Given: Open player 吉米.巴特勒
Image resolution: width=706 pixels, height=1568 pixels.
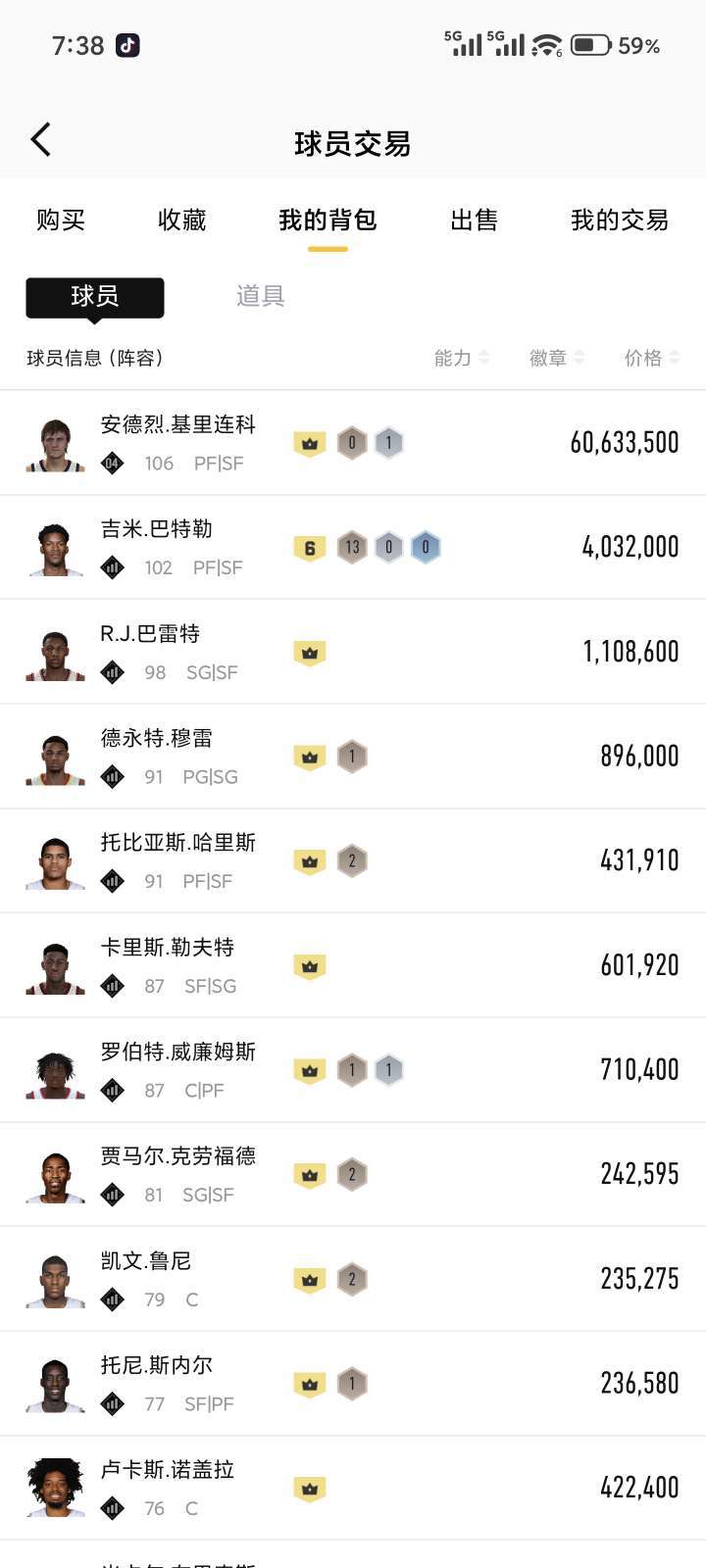Looking at the screenshot, I should [157, 530].
